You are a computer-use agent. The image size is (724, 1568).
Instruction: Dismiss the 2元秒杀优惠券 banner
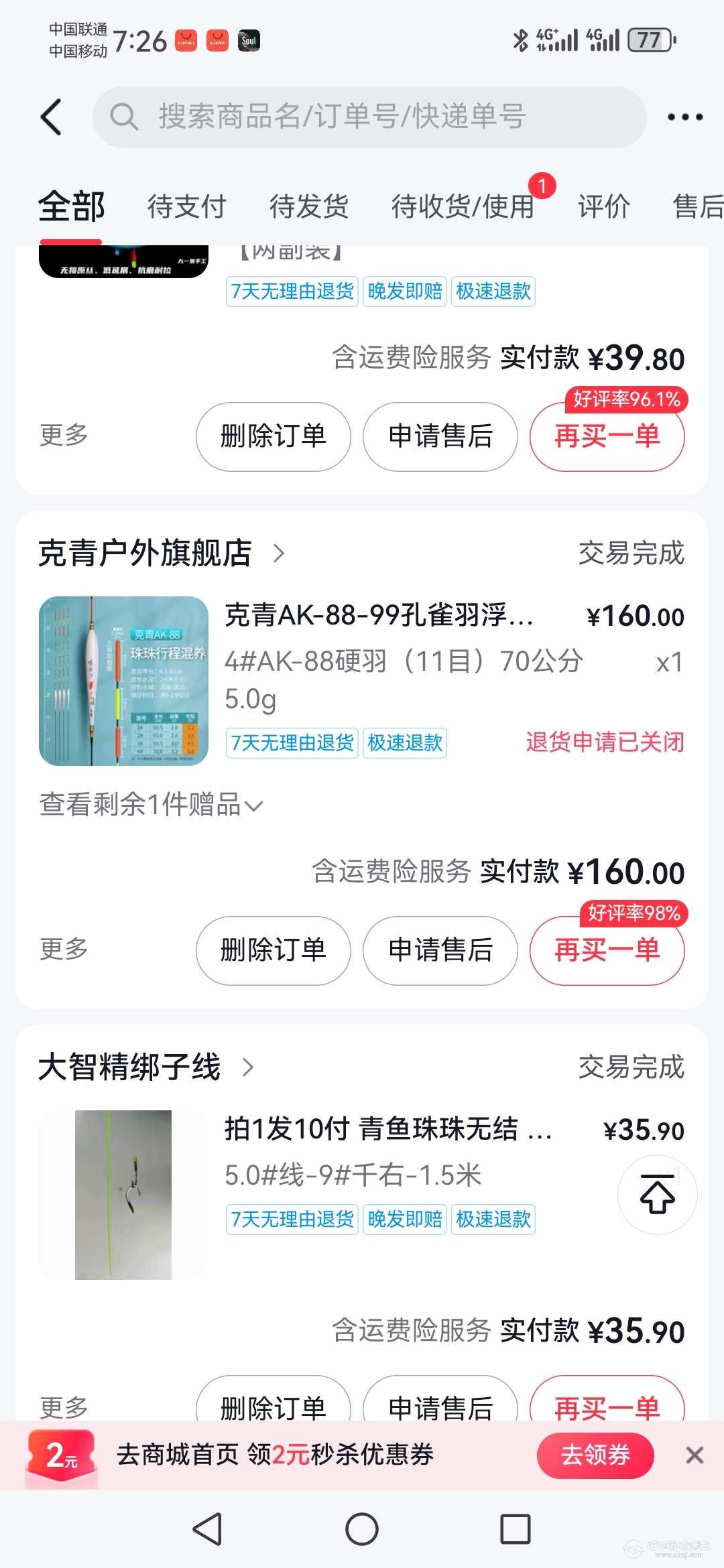click(695, 1455)
